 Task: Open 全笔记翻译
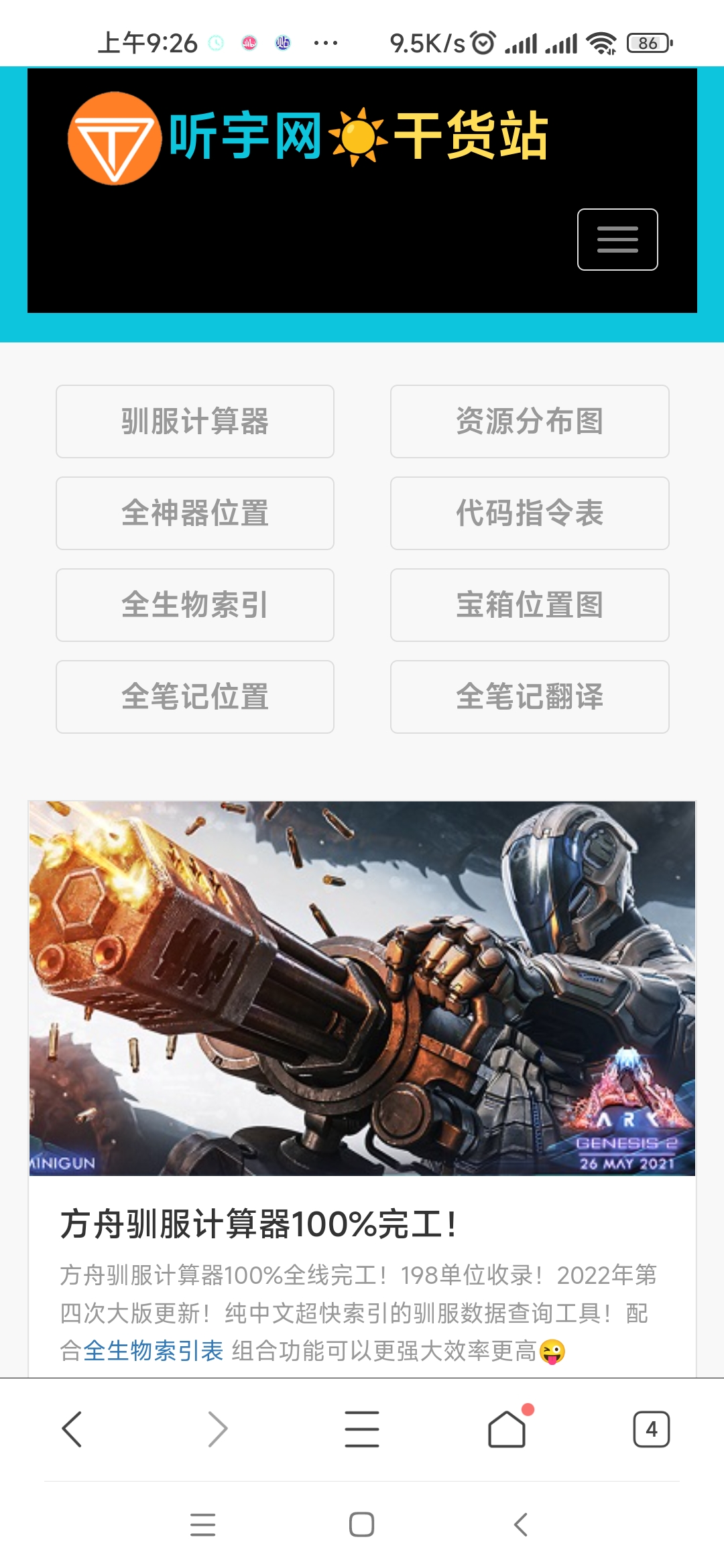530,697
